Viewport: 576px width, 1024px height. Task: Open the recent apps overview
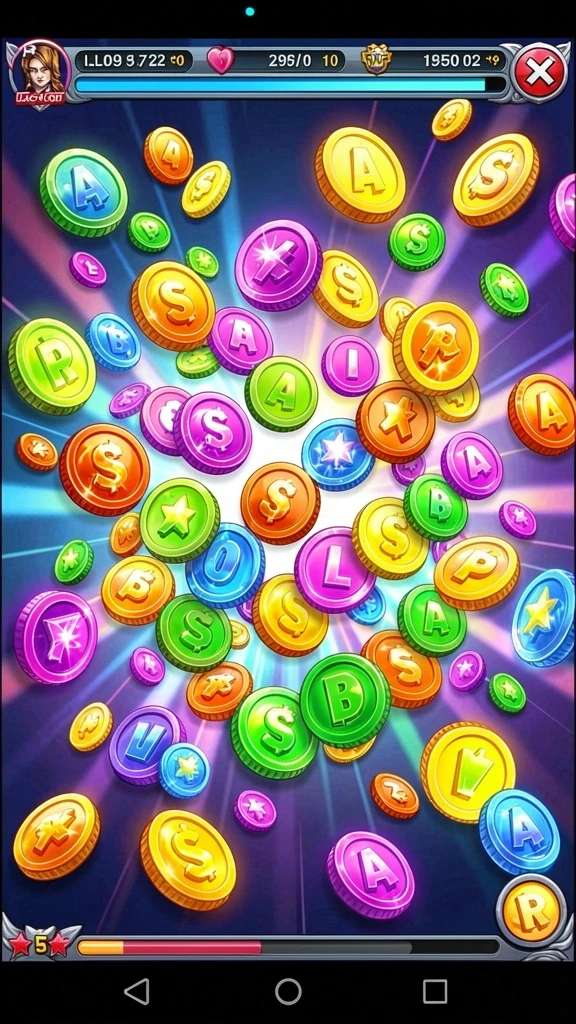[435, 991]
